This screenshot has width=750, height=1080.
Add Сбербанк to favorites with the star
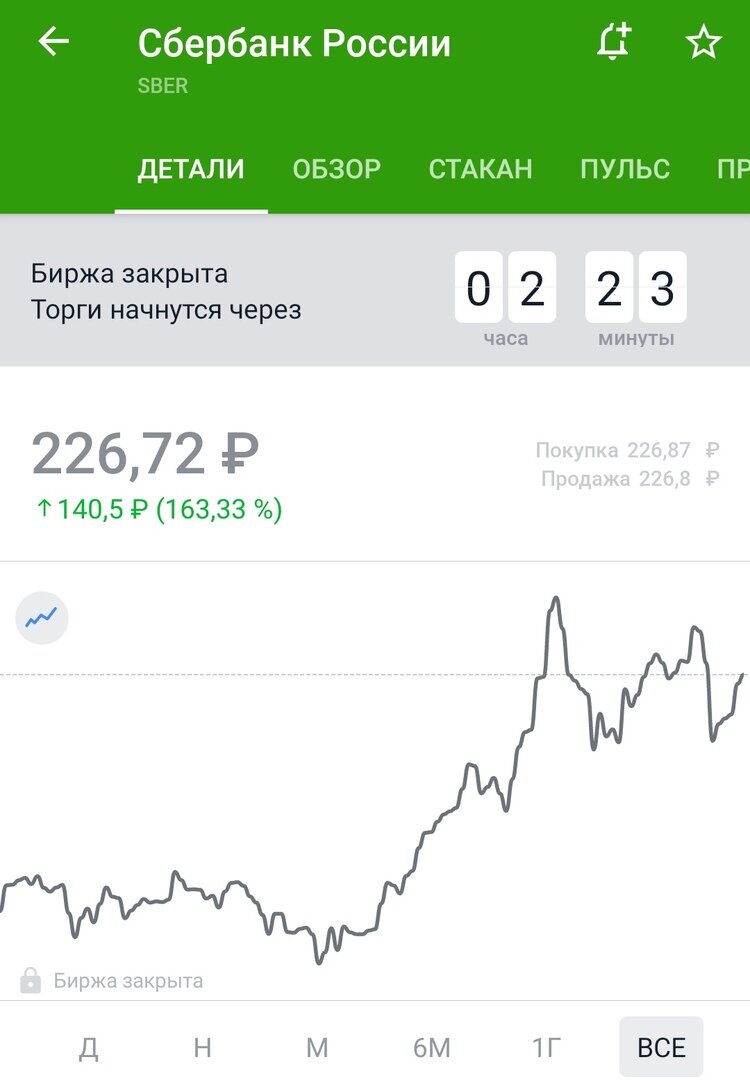click(703, 42)
